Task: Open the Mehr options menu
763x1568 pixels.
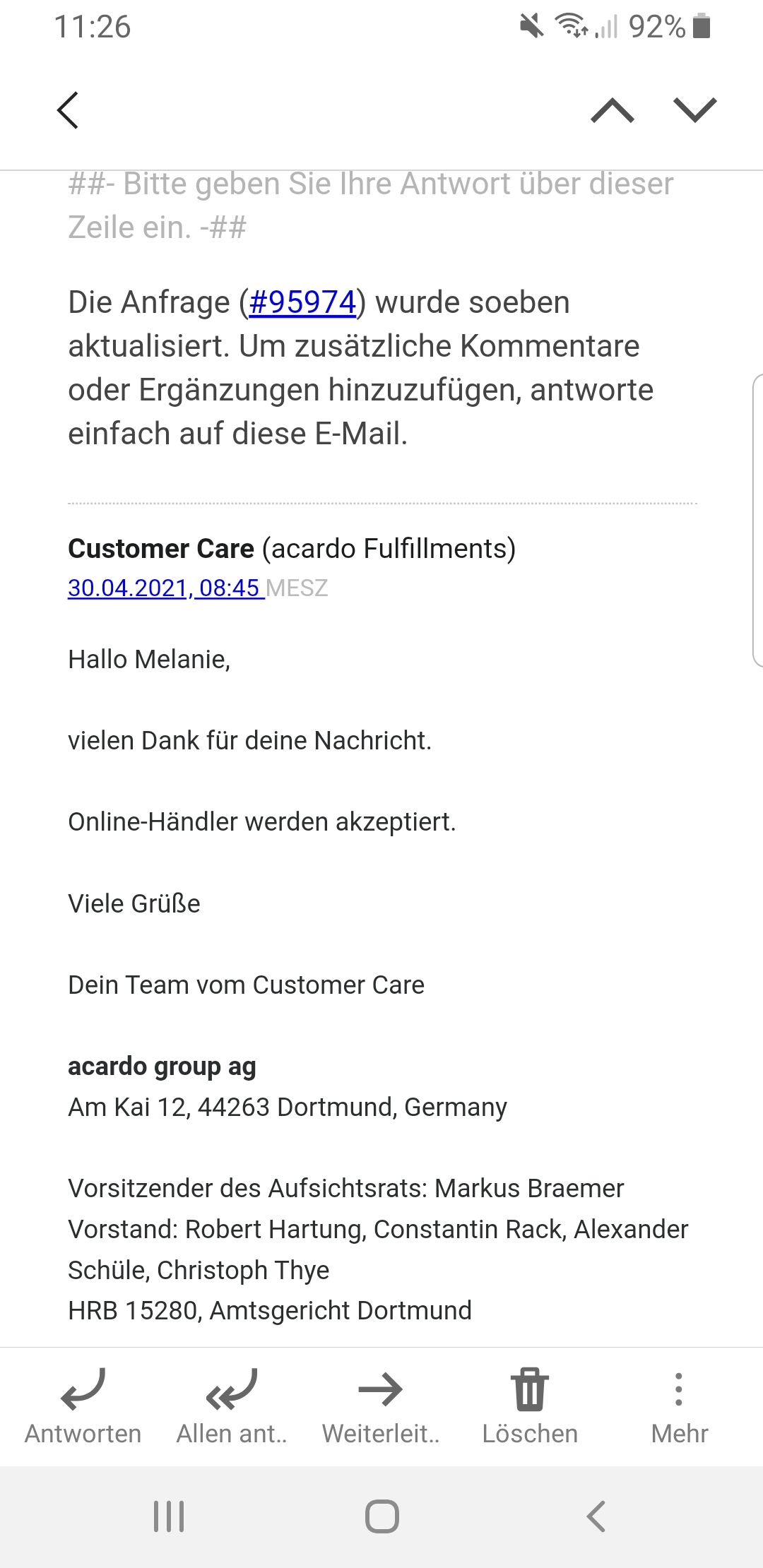Action: coord(679,1407)
